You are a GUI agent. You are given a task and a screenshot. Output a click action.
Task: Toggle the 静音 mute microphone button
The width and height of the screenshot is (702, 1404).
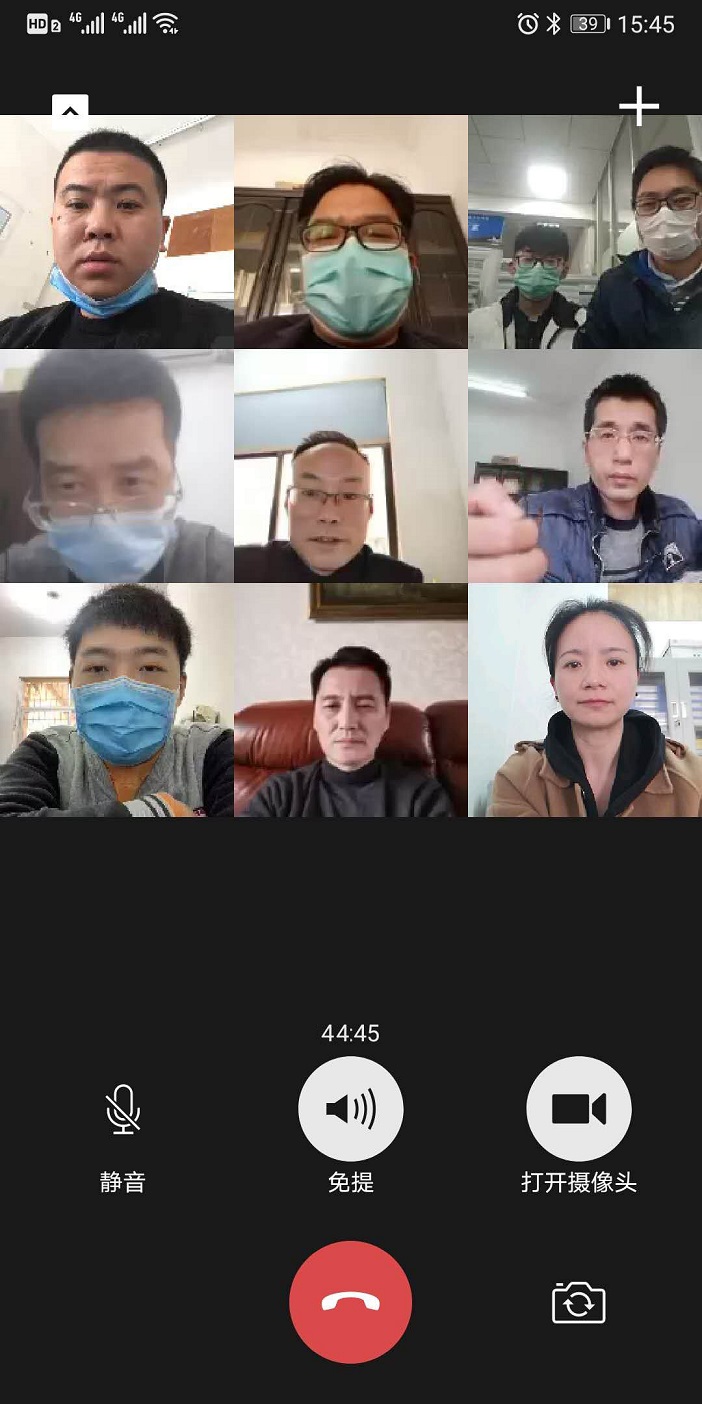point(123,1109)
